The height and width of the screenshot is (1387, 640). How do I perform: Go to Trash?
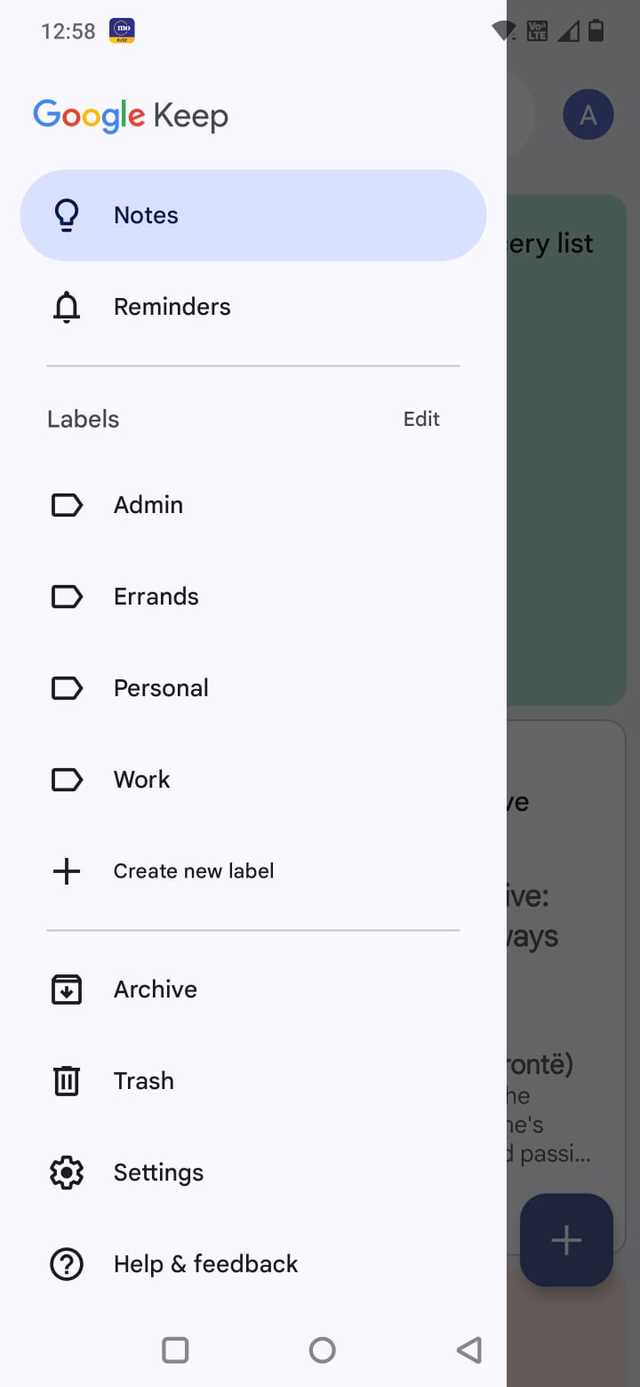point(143,1081)
